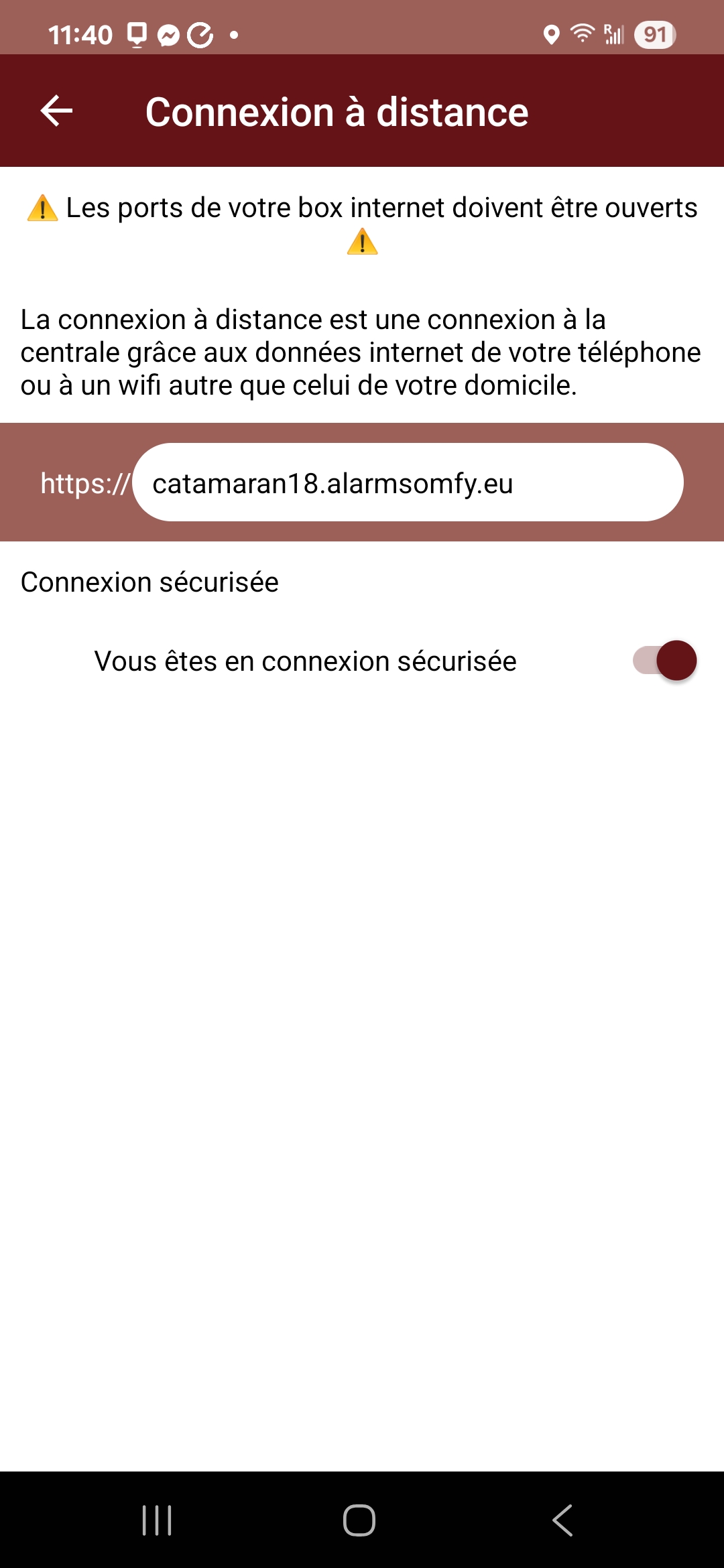Open the recent apps view

158,1520
